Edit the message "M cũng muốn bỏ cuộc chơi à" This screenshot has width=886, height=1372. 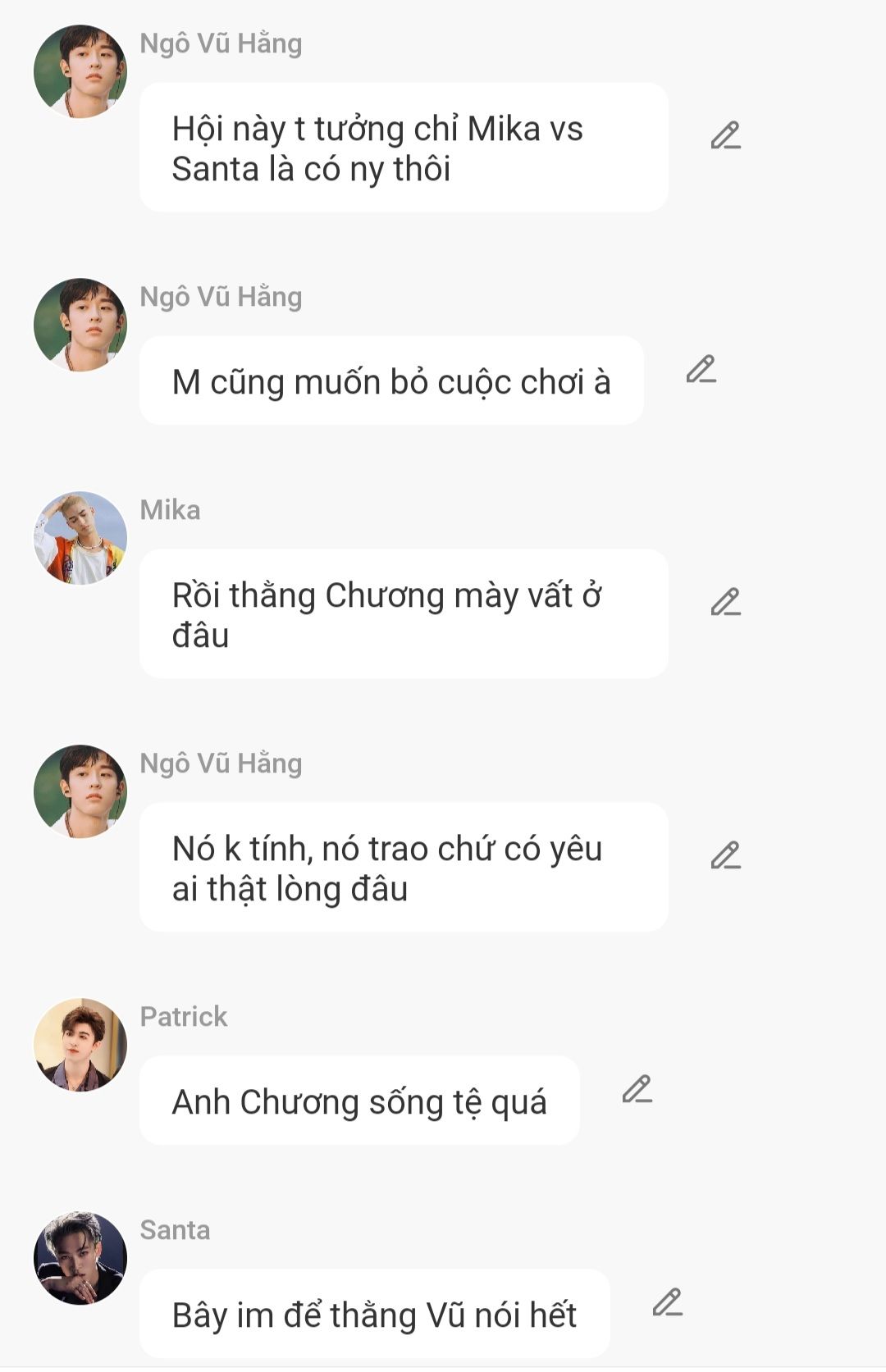point(701,371)
